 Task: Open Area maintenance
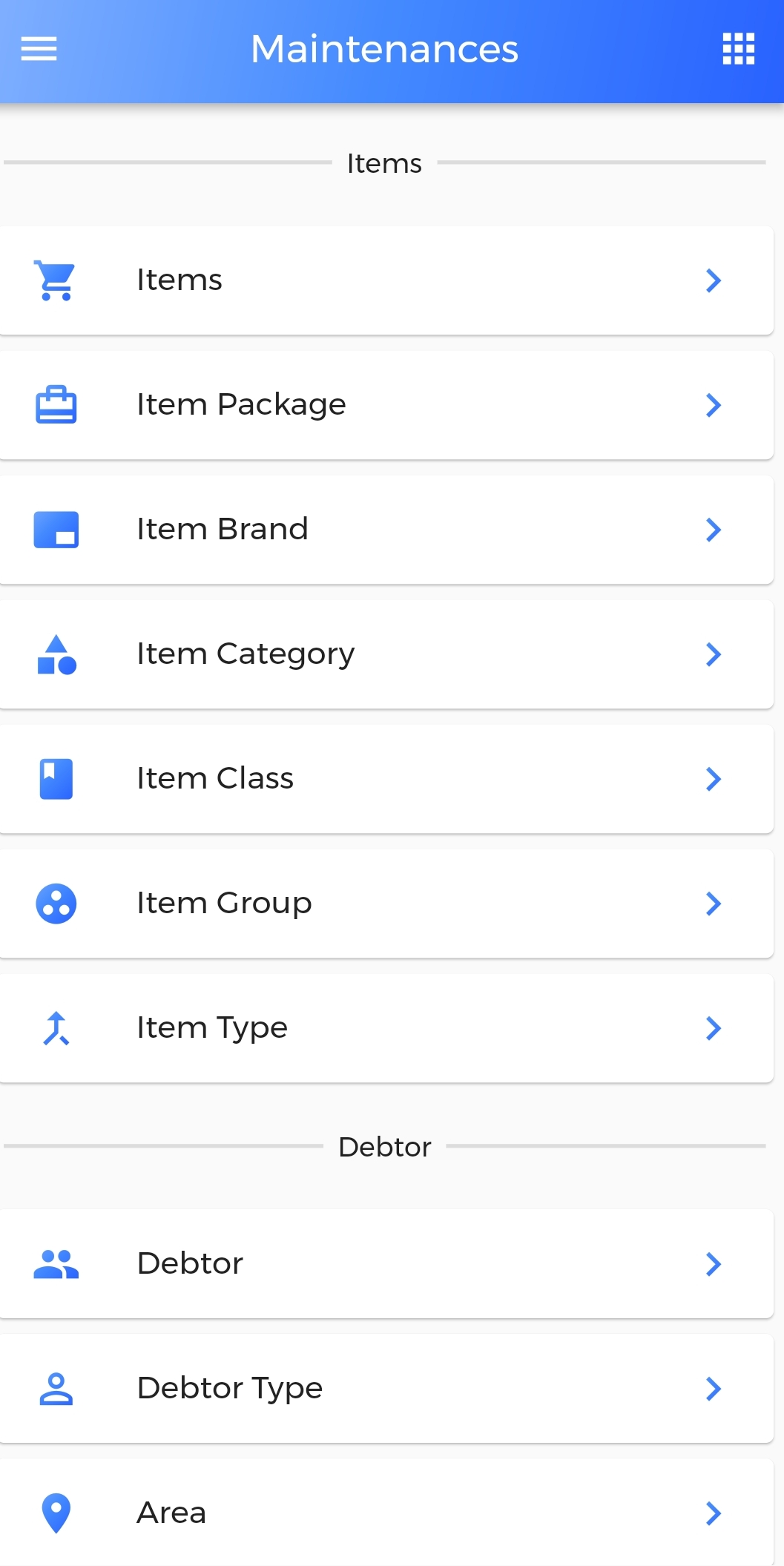[386, 1513]
